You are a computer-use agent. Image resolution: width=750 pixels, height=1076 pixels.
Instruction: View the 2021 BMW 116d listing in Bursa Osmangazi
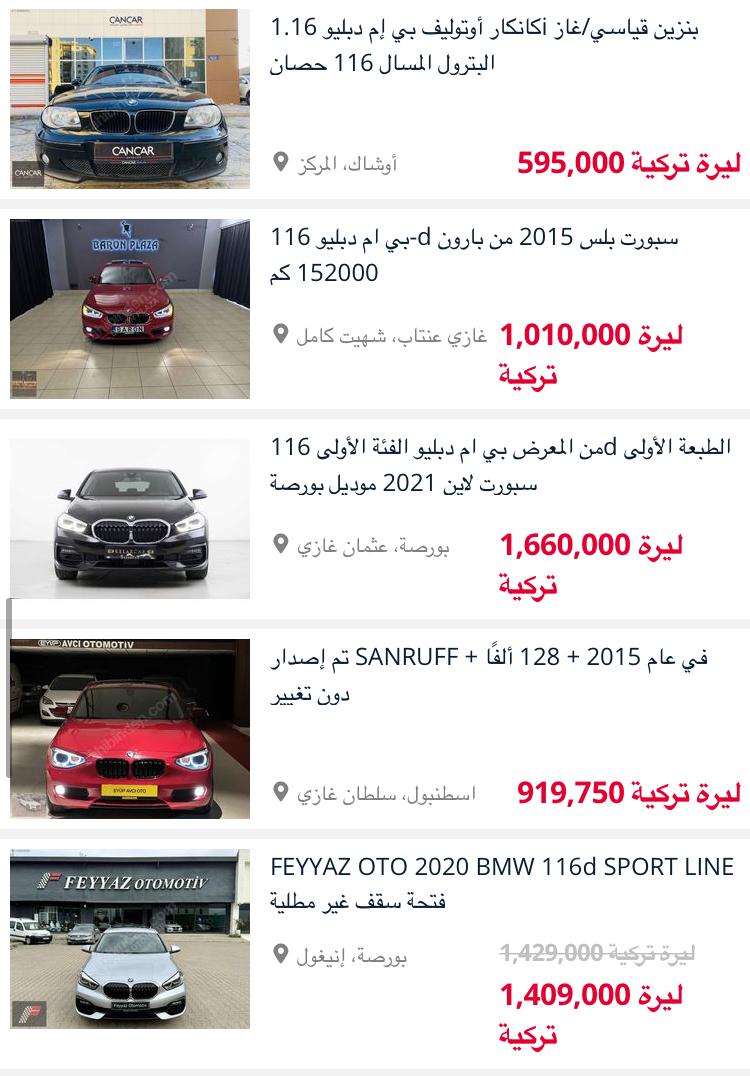(x=500, y=465)
